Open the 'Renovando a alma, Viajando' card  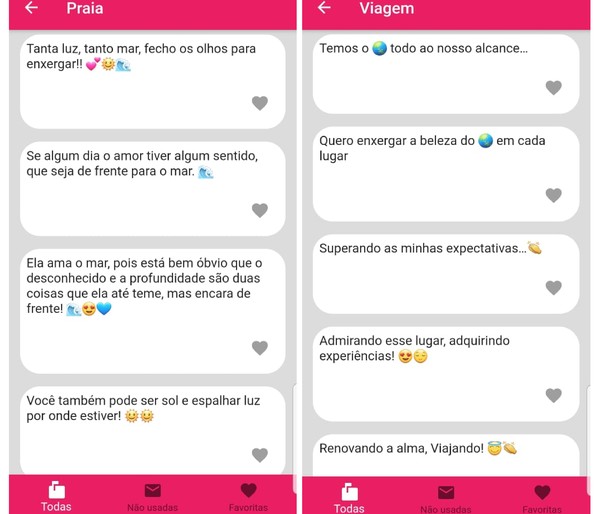pyautogui.click(x=445, y=455)
